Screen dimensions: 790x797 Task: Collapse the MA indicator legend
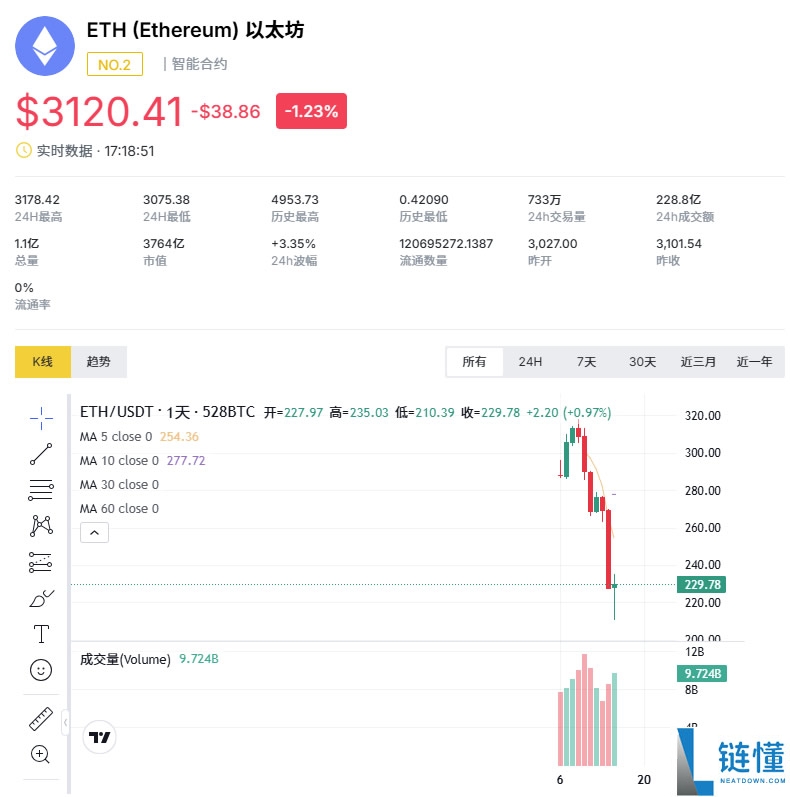[x=95, y=533]
